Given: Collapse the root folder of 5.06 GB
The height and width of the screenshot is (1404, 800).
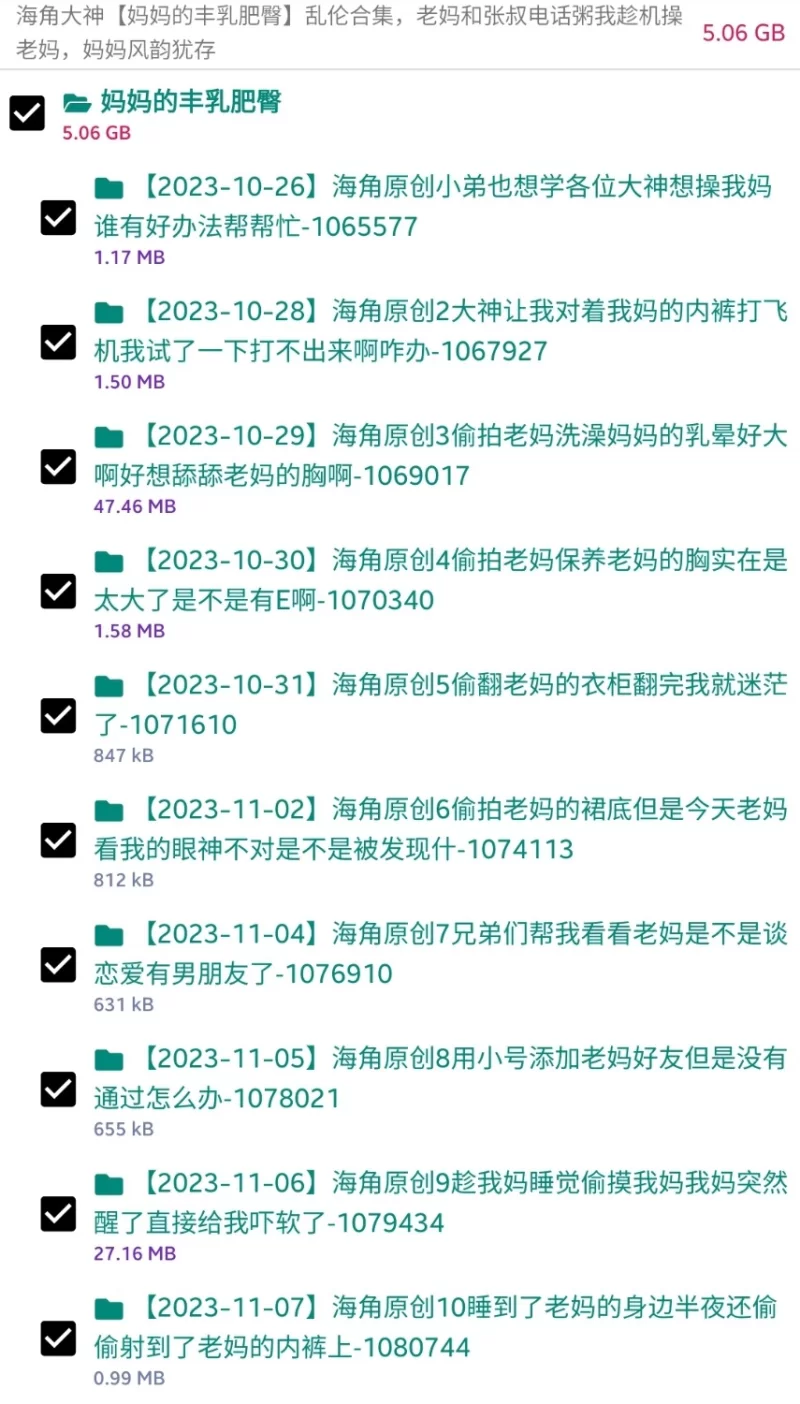Looking at the screenshot, I should click(x=77, y=102).
